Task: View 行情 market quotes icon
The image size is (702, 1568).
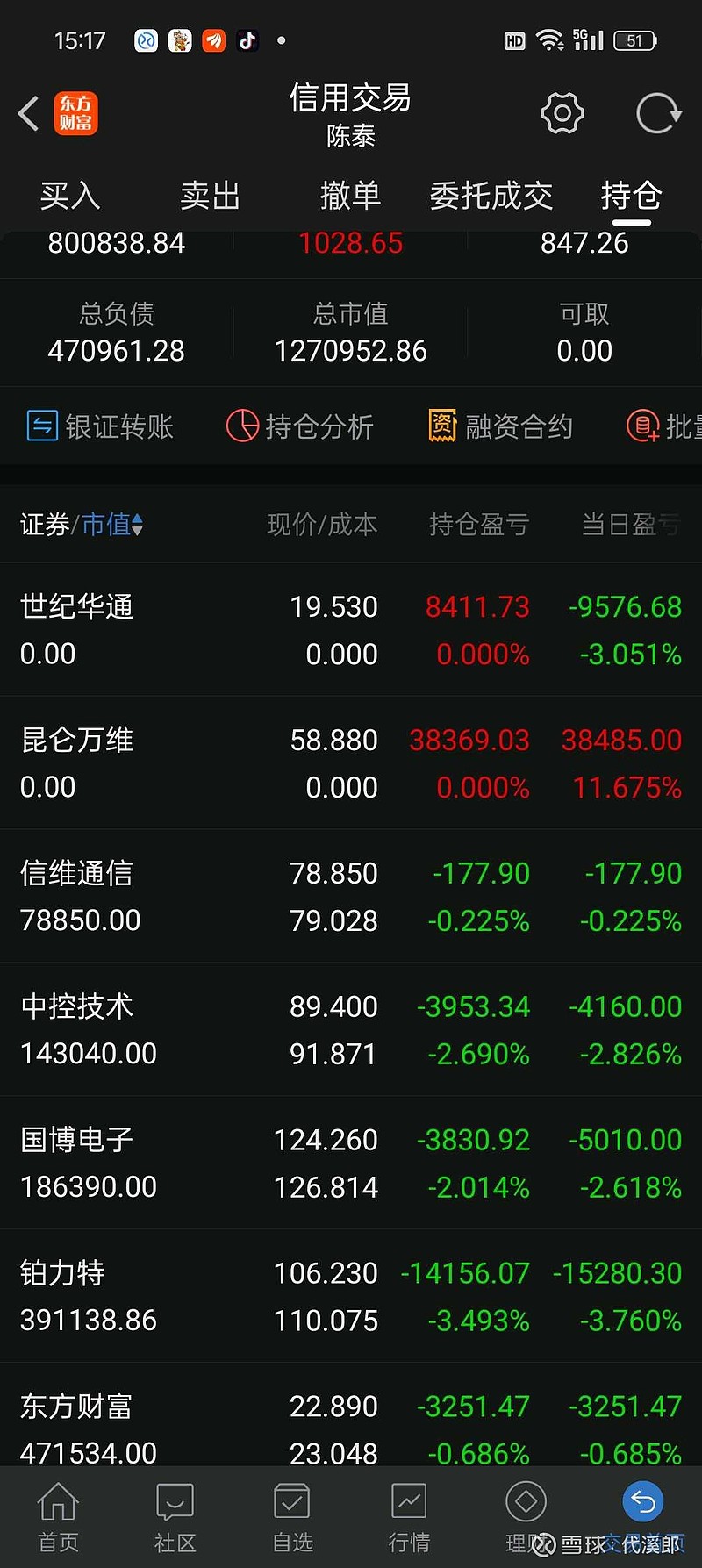Action: [x=409, y=1515]
